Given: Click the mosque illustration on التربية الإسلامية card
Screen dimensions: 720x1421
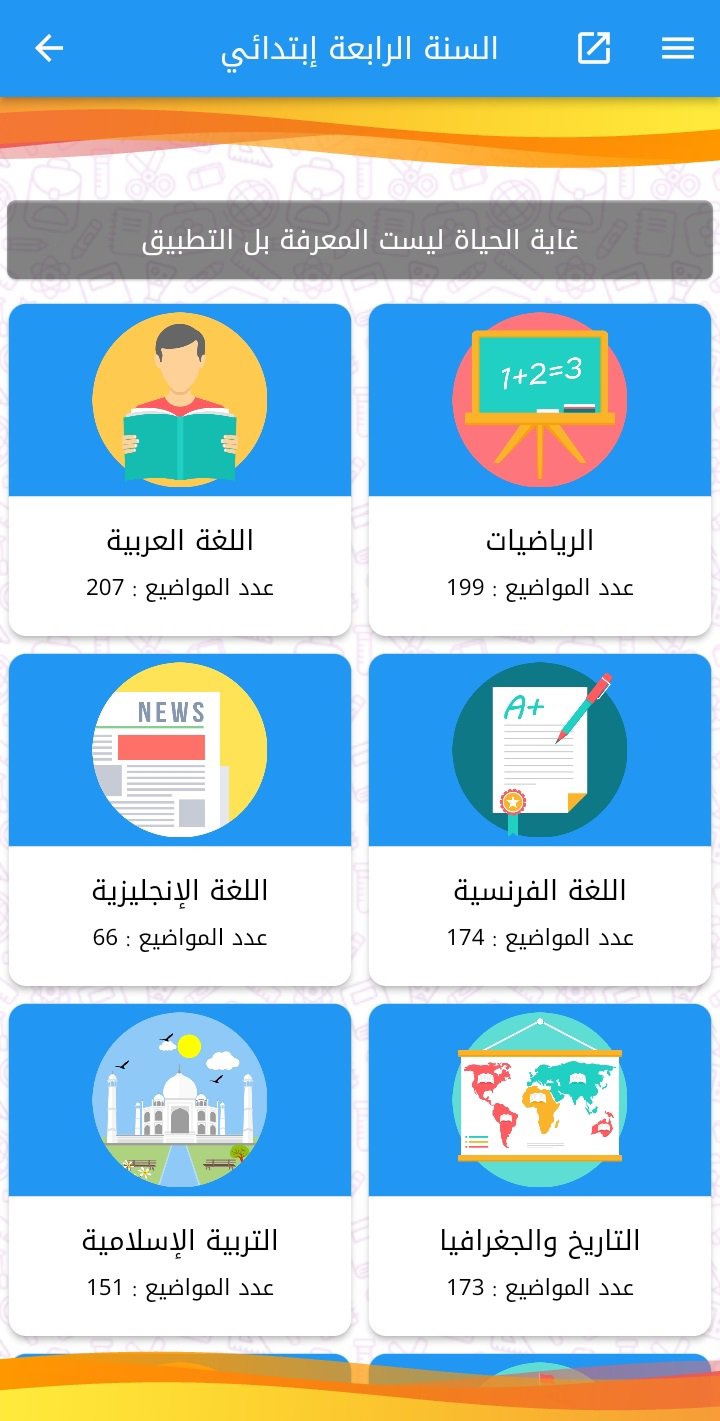Looking at the screenshot, I should [x=180, y=1098].
